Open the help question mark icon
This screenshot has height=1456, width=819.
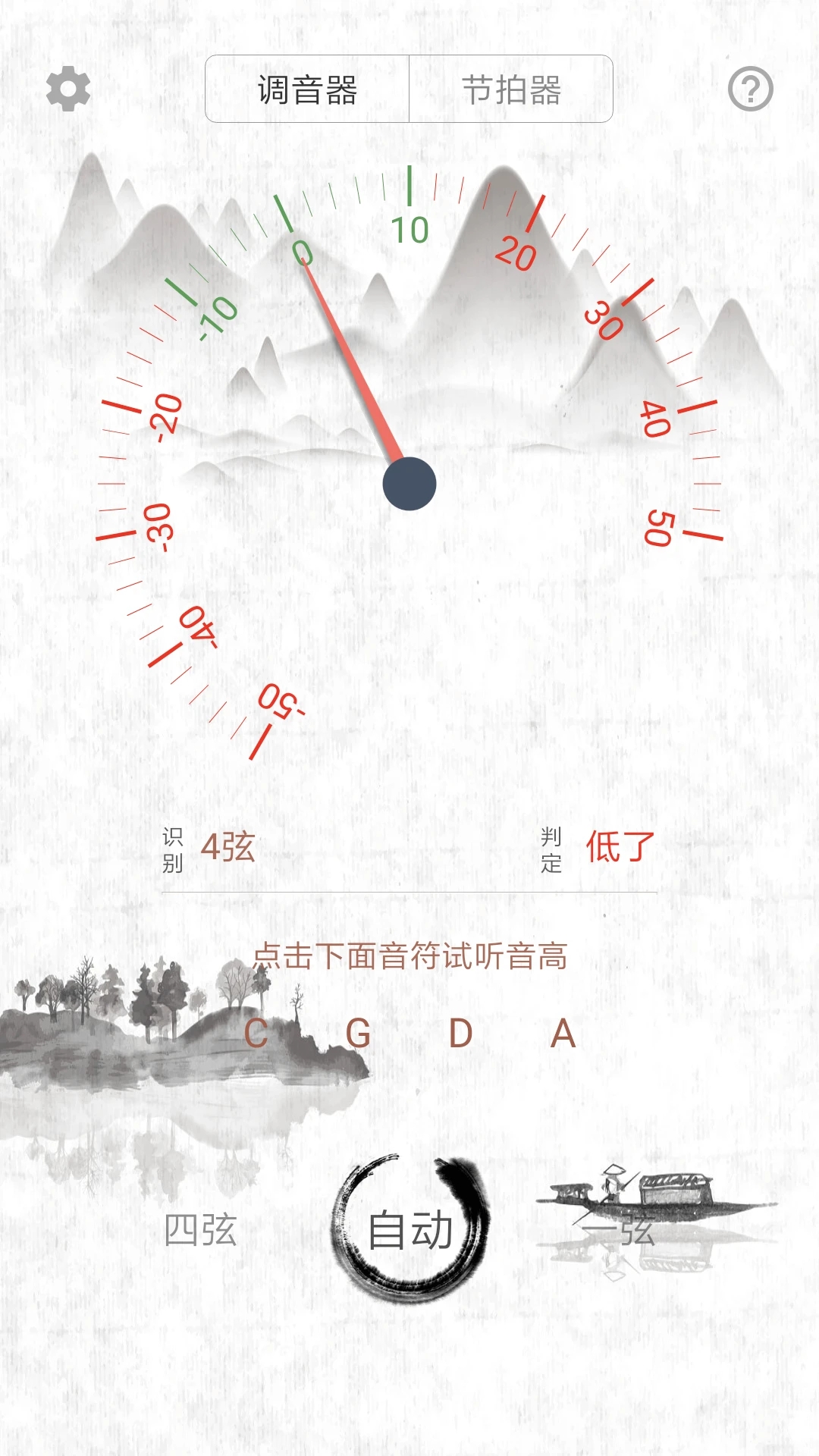pyautogui.click(x=750, y=90)
